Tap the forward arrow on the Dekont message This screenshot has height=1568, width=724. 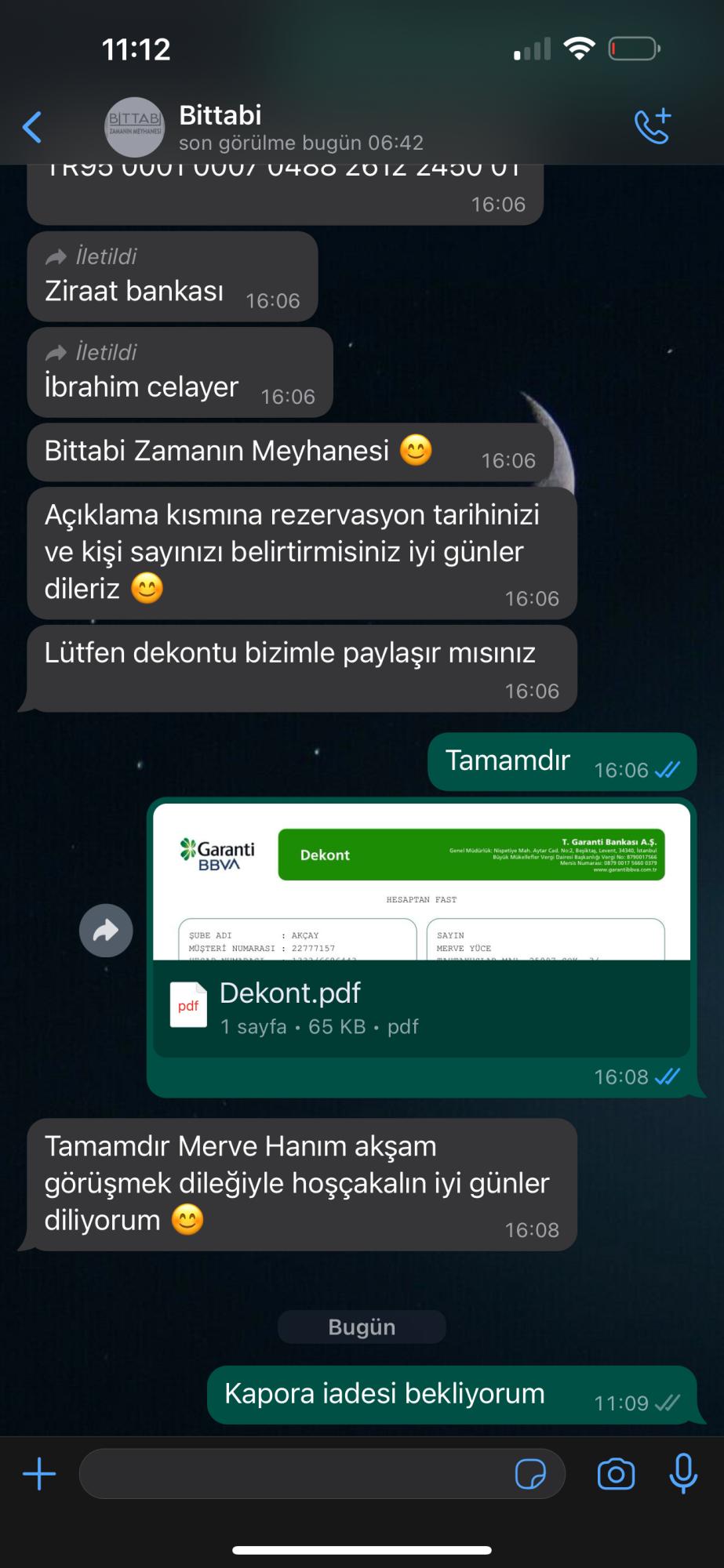coord(106,930)
